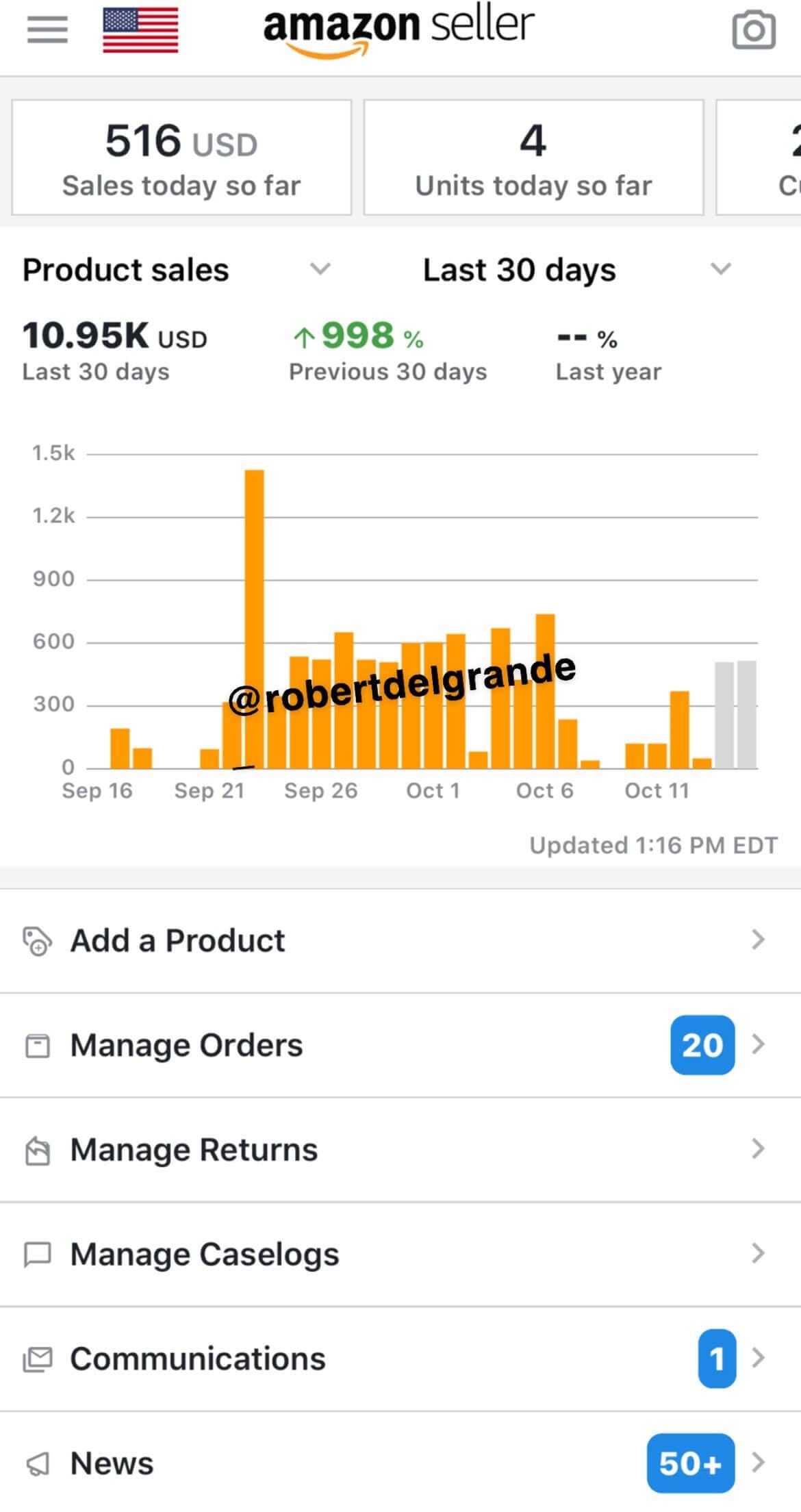Open the Units today so far card

click(x=533, y=158)
